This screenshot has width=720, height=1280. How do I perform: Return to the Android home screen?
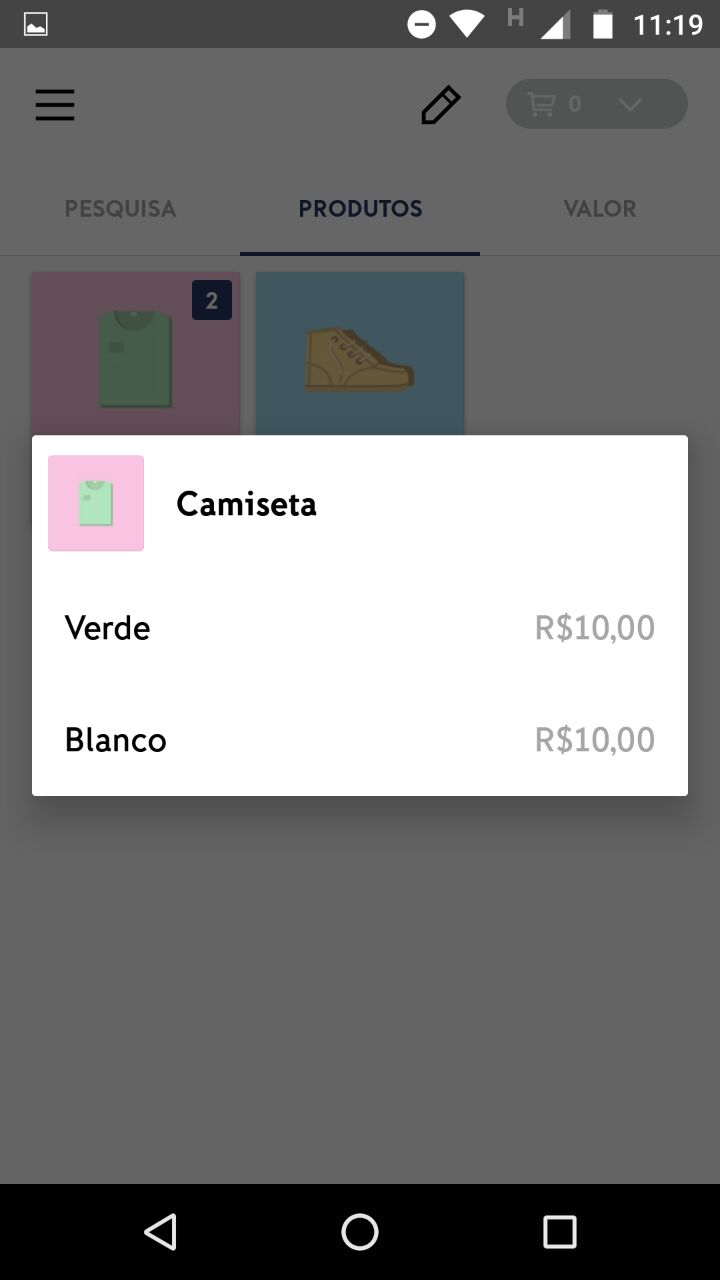[360, 1232]
